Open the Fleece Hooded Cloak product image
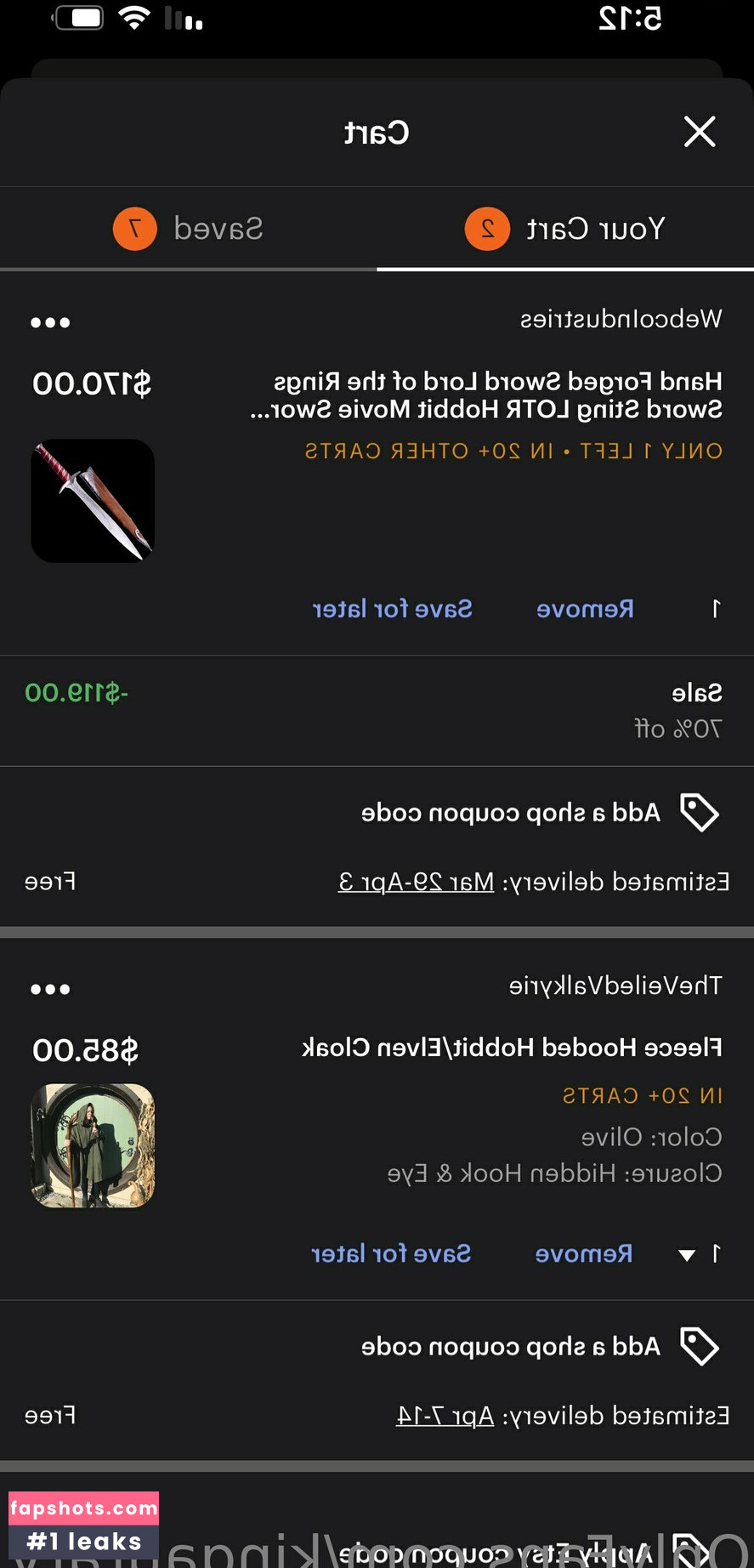This screenshot has height=1568, width=754. 93,1145
